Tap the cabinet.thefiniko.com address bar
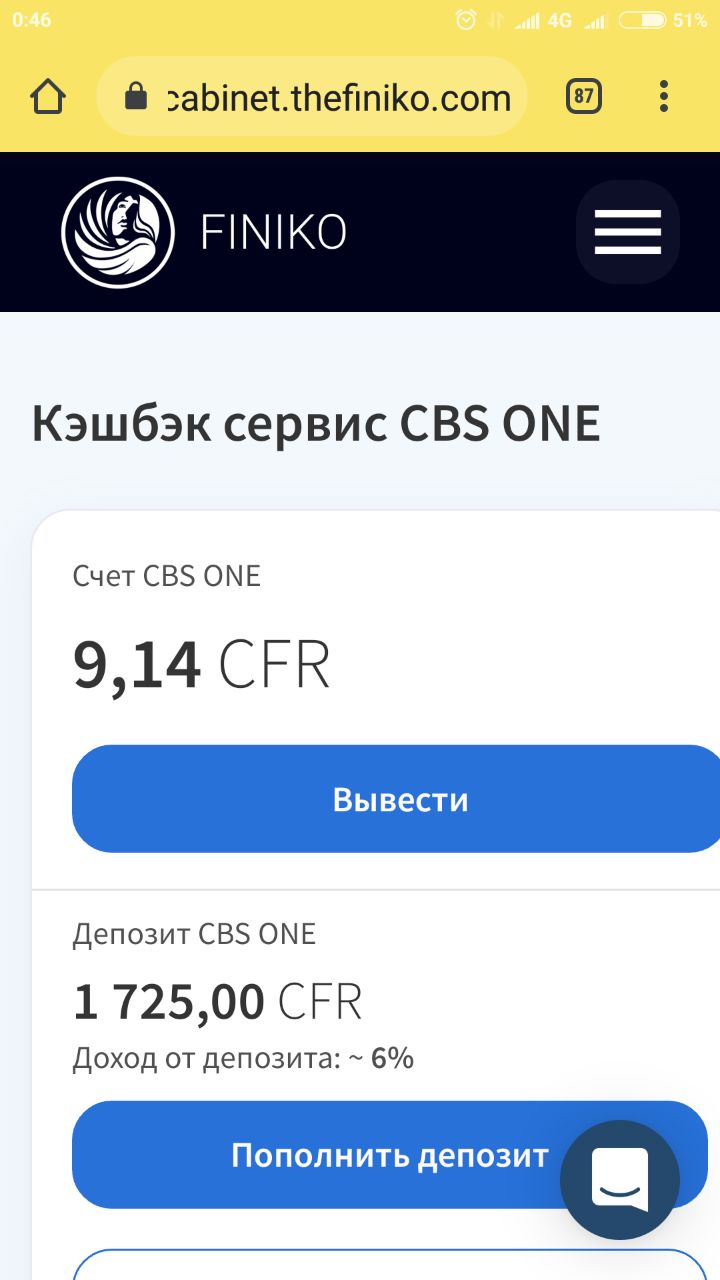The image size is (720, 1280). tap(312, 97)
